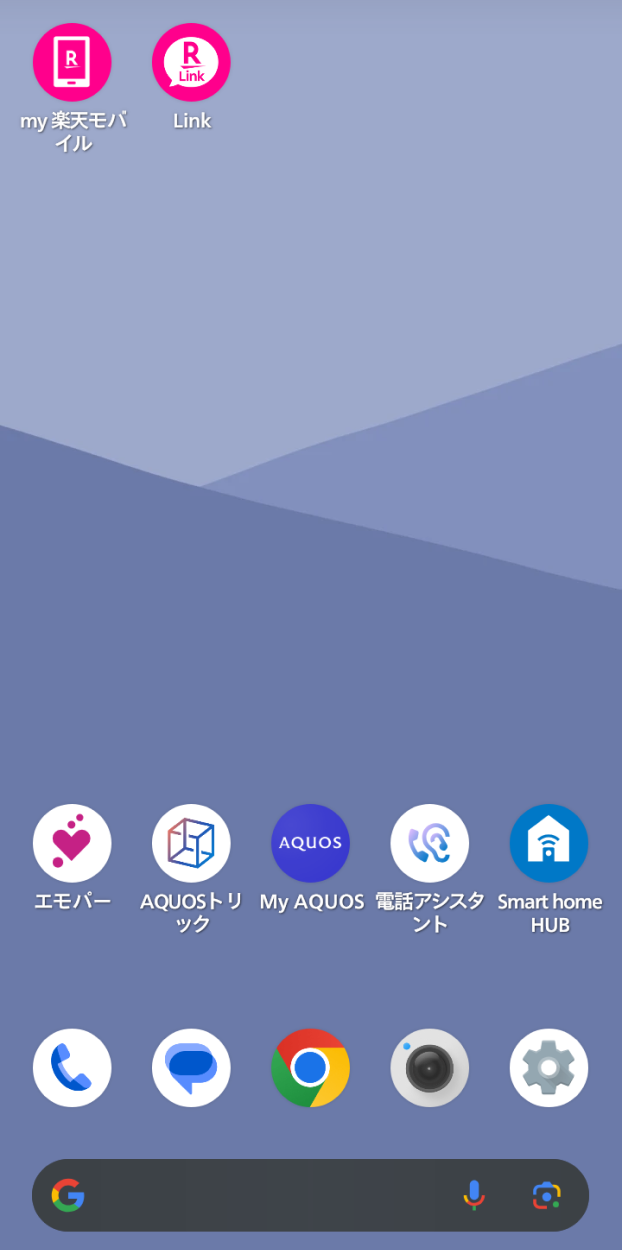Launch AQUOSトリック app
Viewport: 622px width, 1250px height.
(x=191, y=843)
